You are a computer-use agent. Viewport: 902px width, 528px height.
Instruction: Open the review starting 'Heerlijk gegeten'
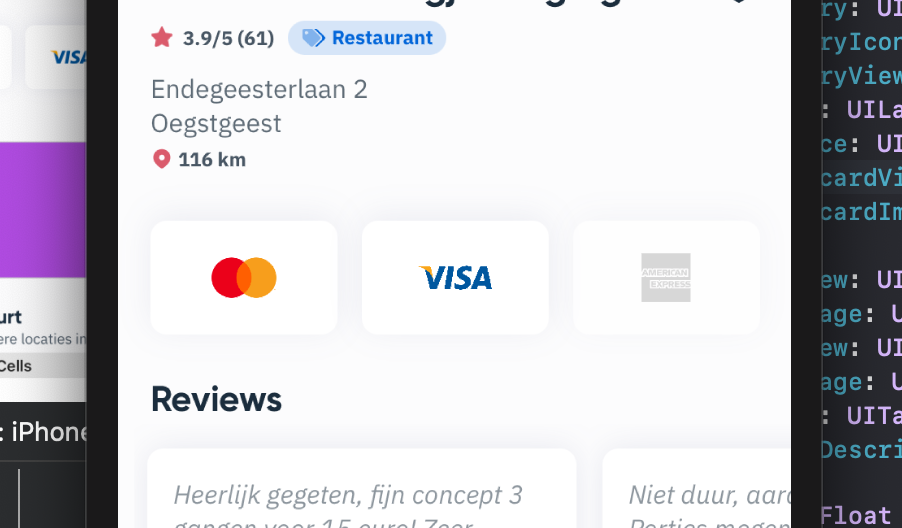(x=362, y=495)
